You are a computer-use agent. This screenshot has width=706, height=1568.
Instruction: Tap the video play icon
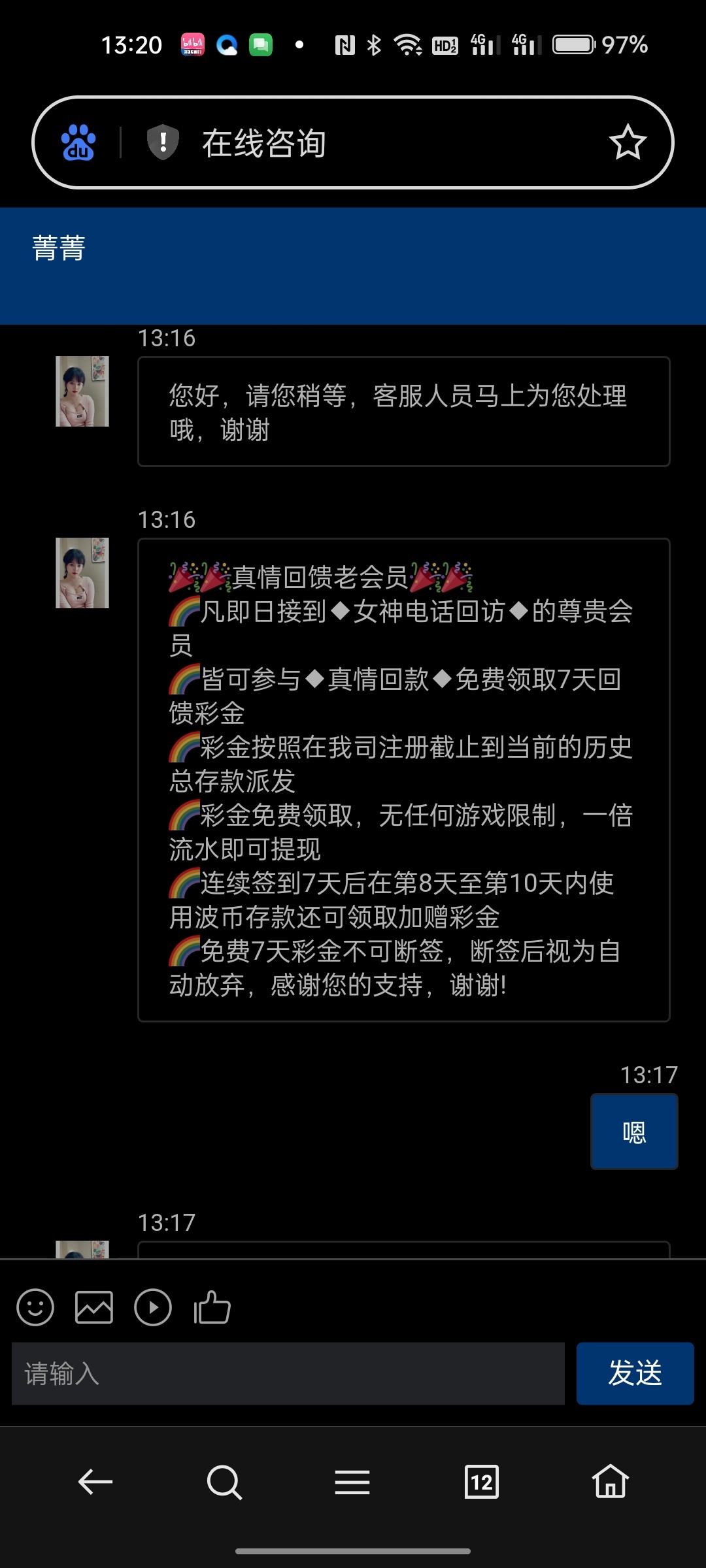pos(153,1307)
